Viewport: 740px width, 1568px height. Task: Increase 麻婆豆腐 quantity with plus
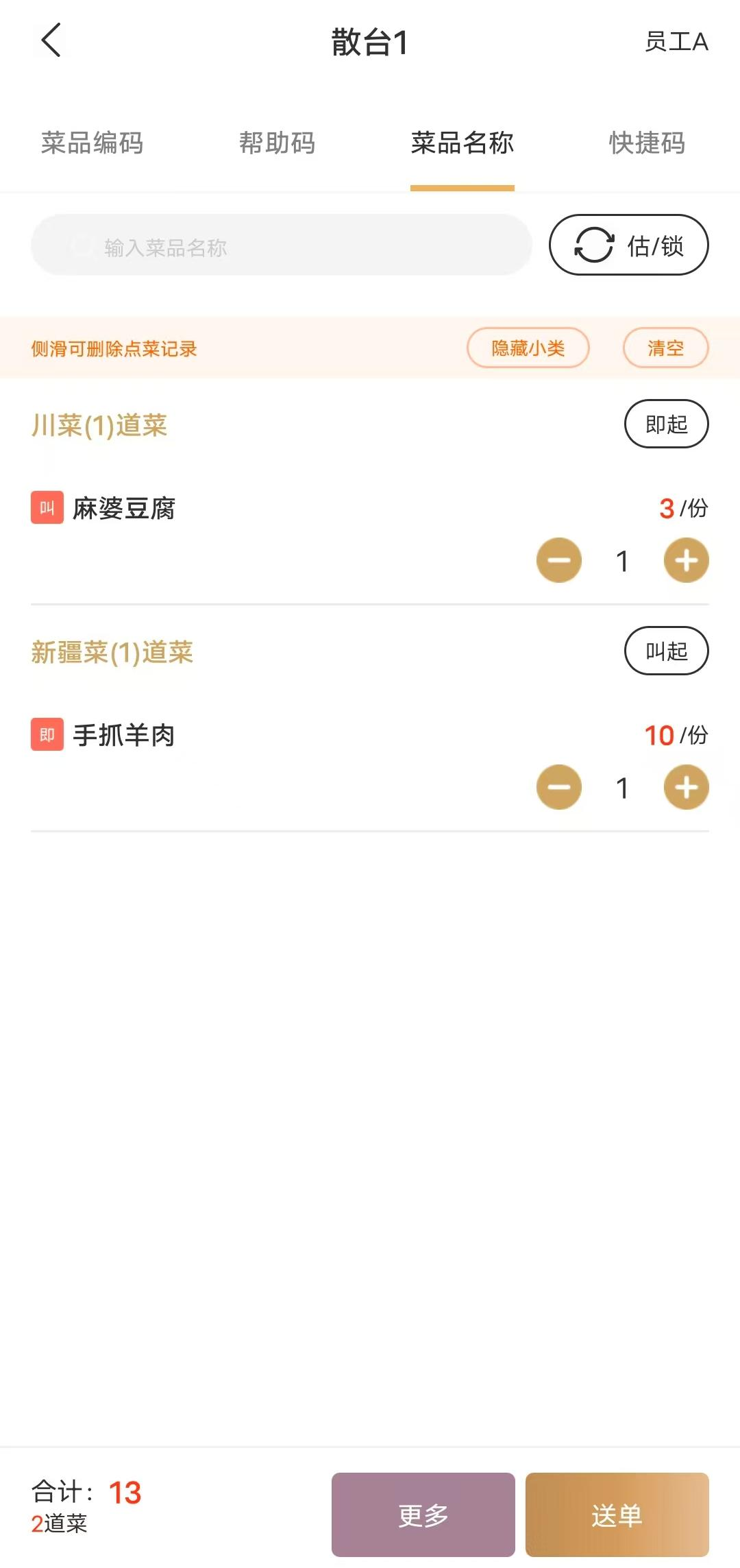point(687,560)
